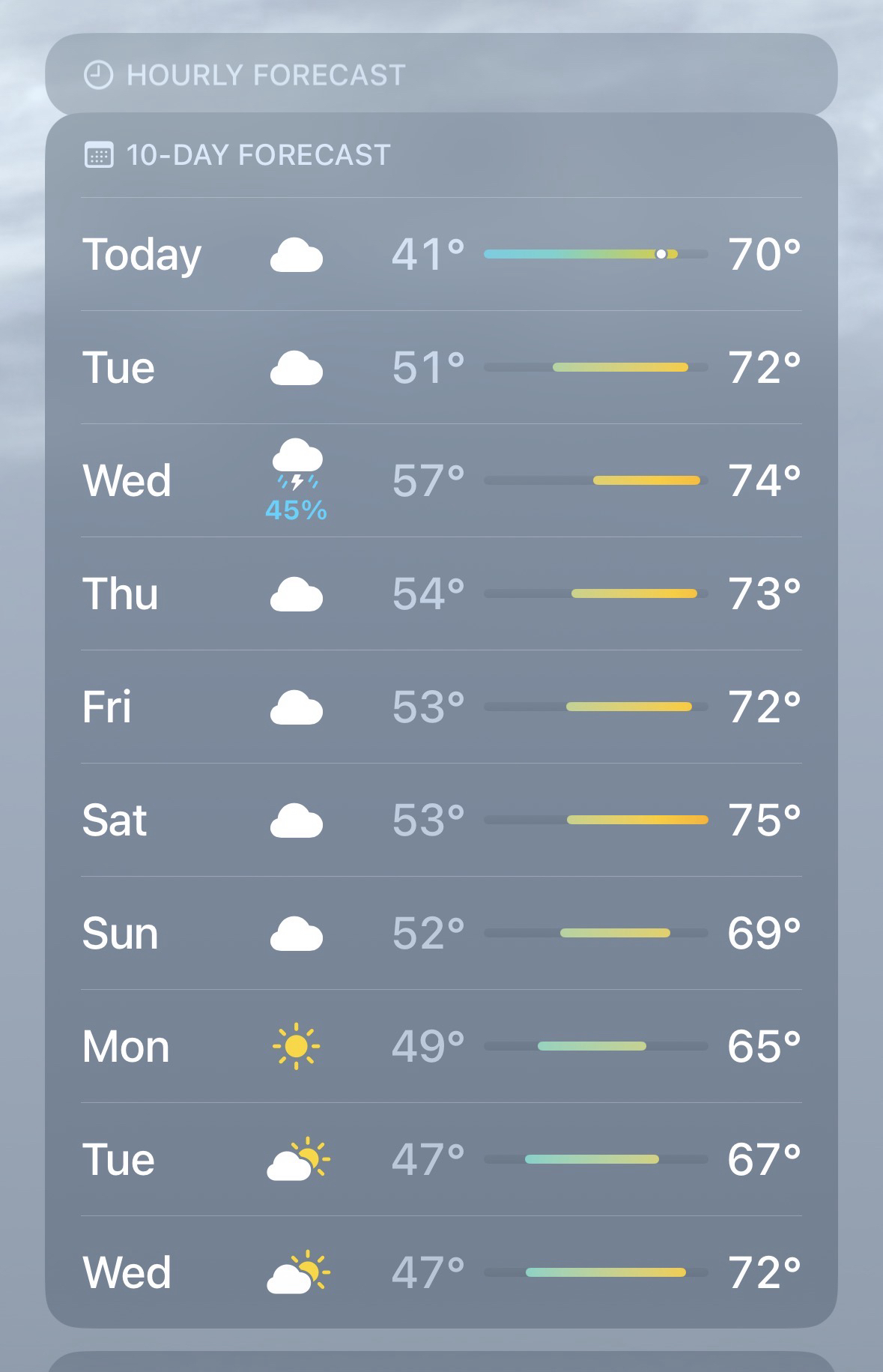Open the sunny Monday forecast row
This screenshot has width=883, height=1372.
(441, 1047)
